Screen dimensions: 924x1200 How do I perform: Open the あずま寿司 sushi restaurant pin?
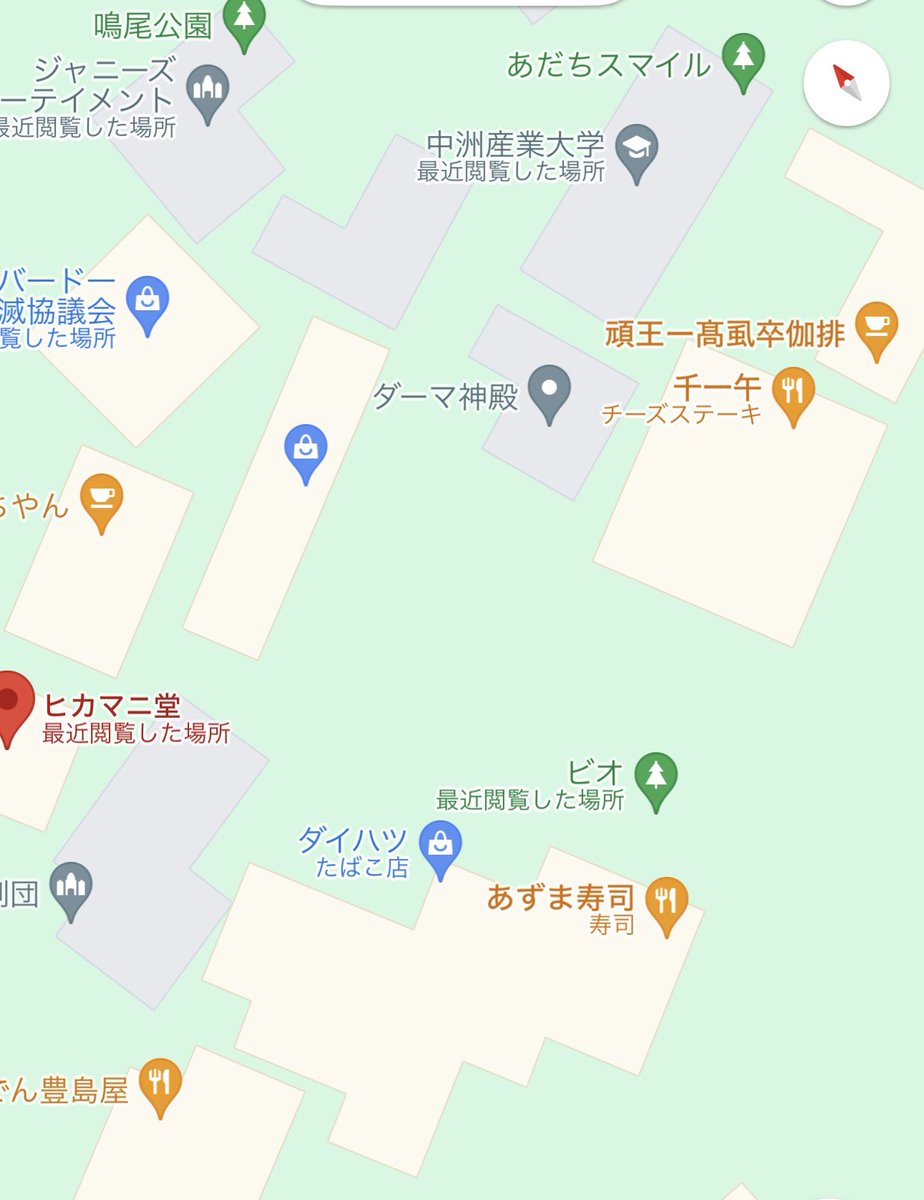pyautogui.click(x=666, y=904)
